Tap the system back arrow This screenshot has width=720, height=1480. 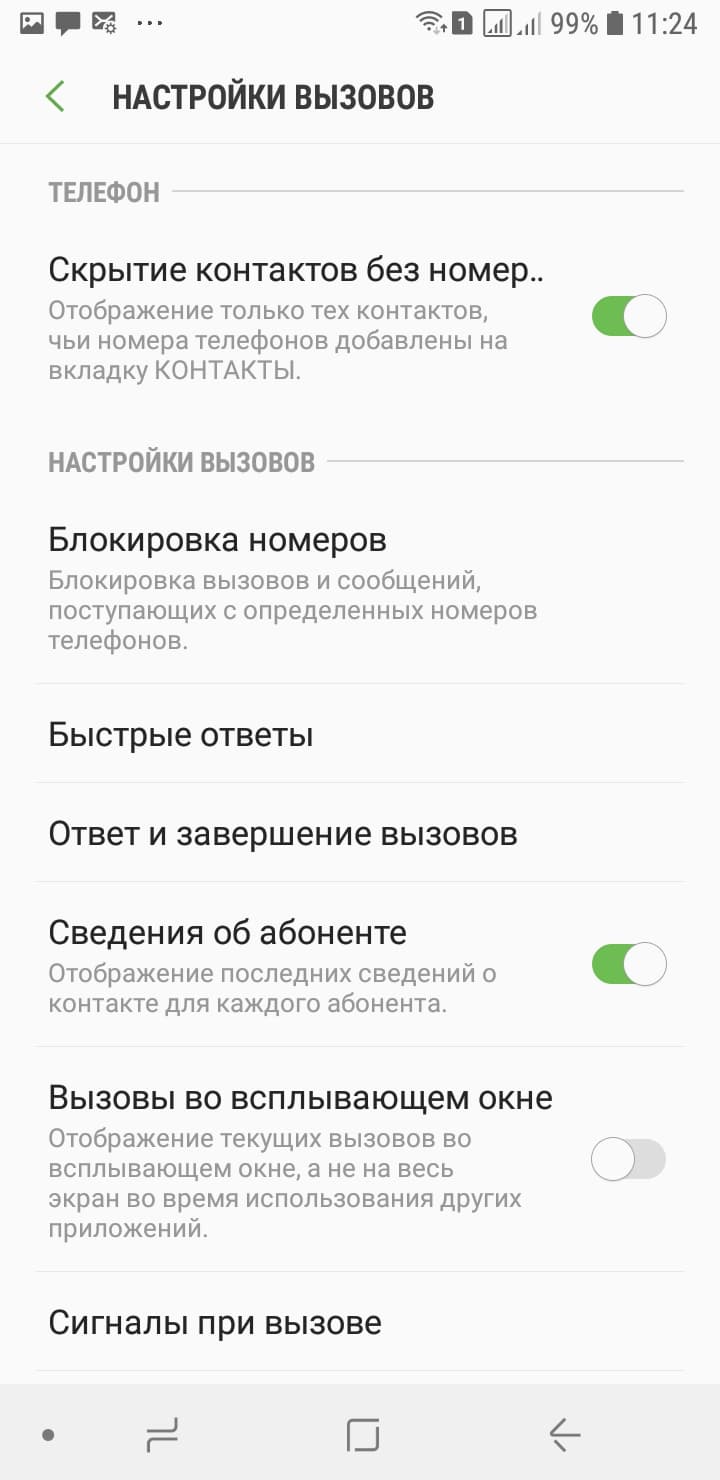point(565,1435)
